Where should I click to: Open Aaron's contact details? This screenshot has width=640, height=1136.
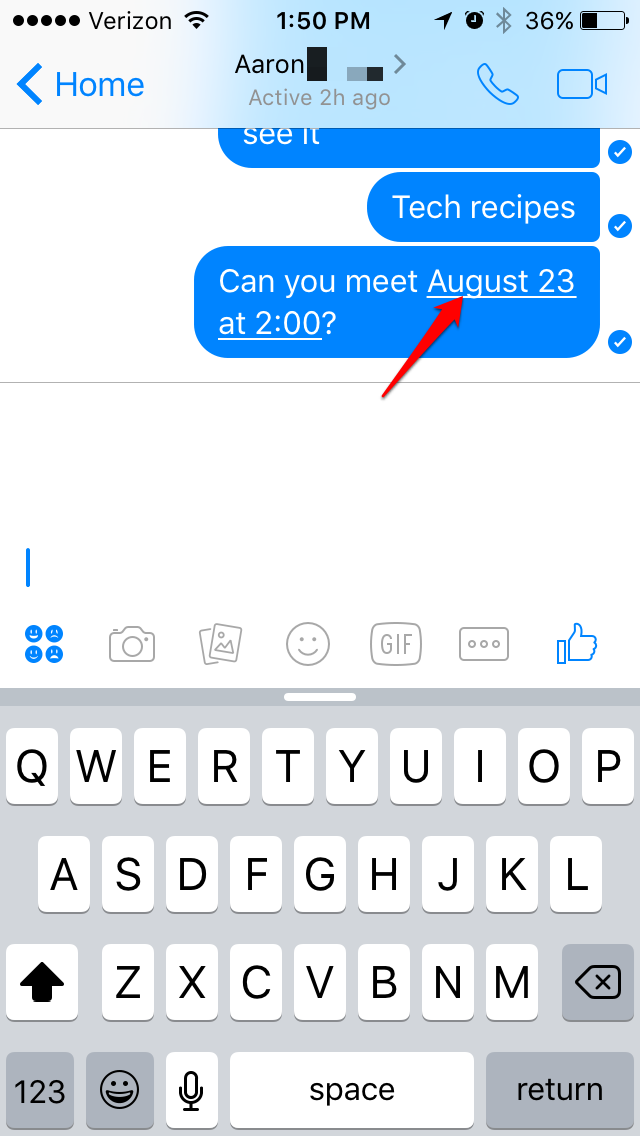tap(320, 80)
